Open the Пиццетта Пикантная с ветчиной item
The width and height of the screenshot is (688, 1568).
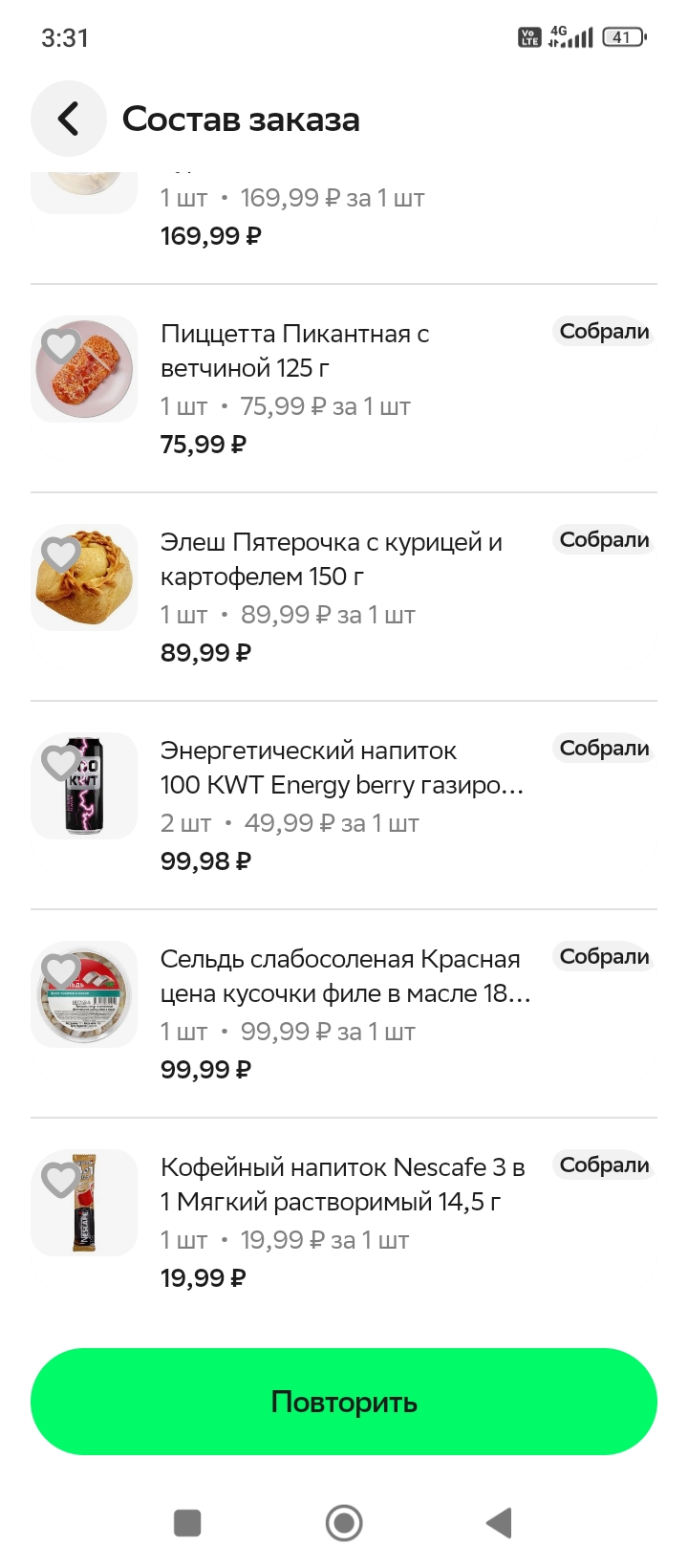(294, 351)
